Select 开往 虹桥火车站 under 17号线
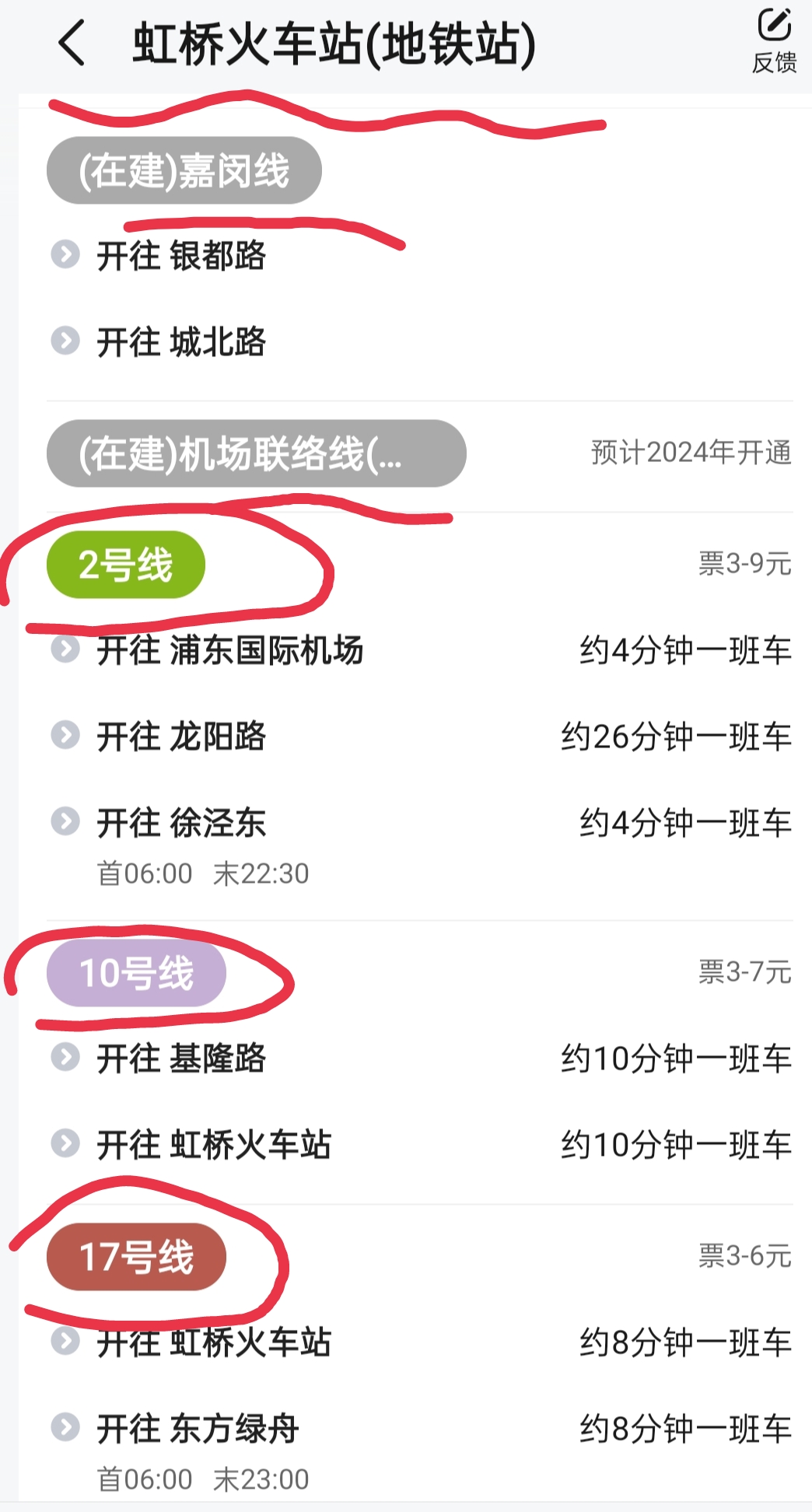Image resolution: width=812 pixels, height=1512 pixels. point(214,1342)
